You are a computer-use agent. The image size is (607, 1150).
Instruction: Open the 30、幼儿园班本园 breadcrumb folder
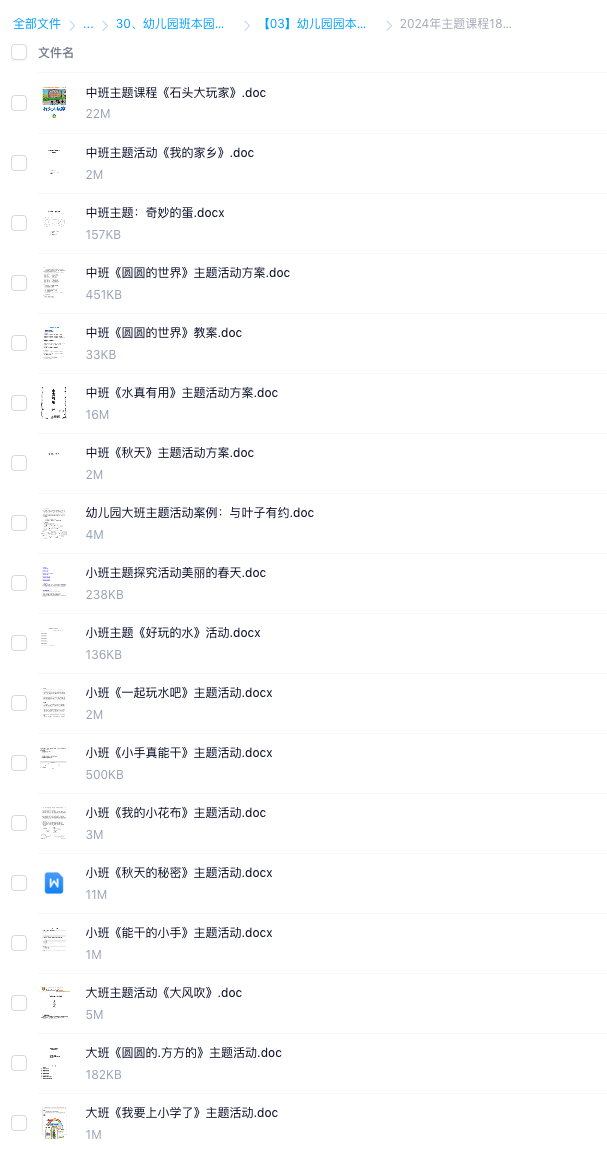(x=170, y=24)
